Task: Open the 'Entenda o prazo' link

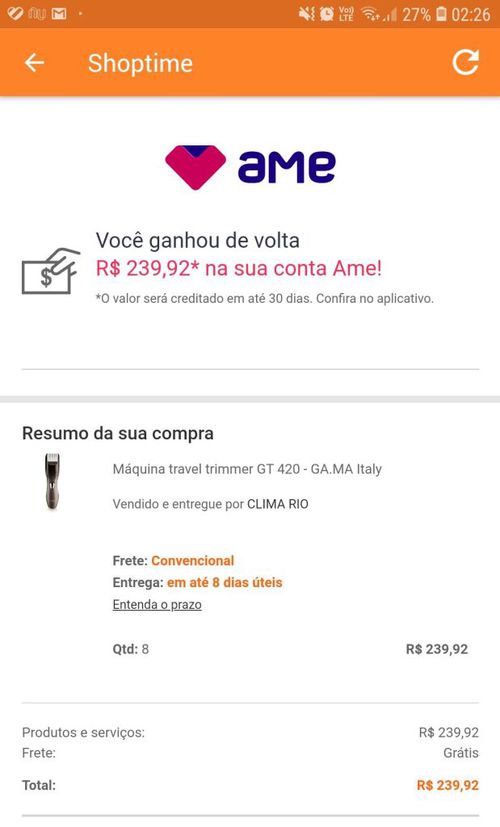Action: [x=157, y=604]
